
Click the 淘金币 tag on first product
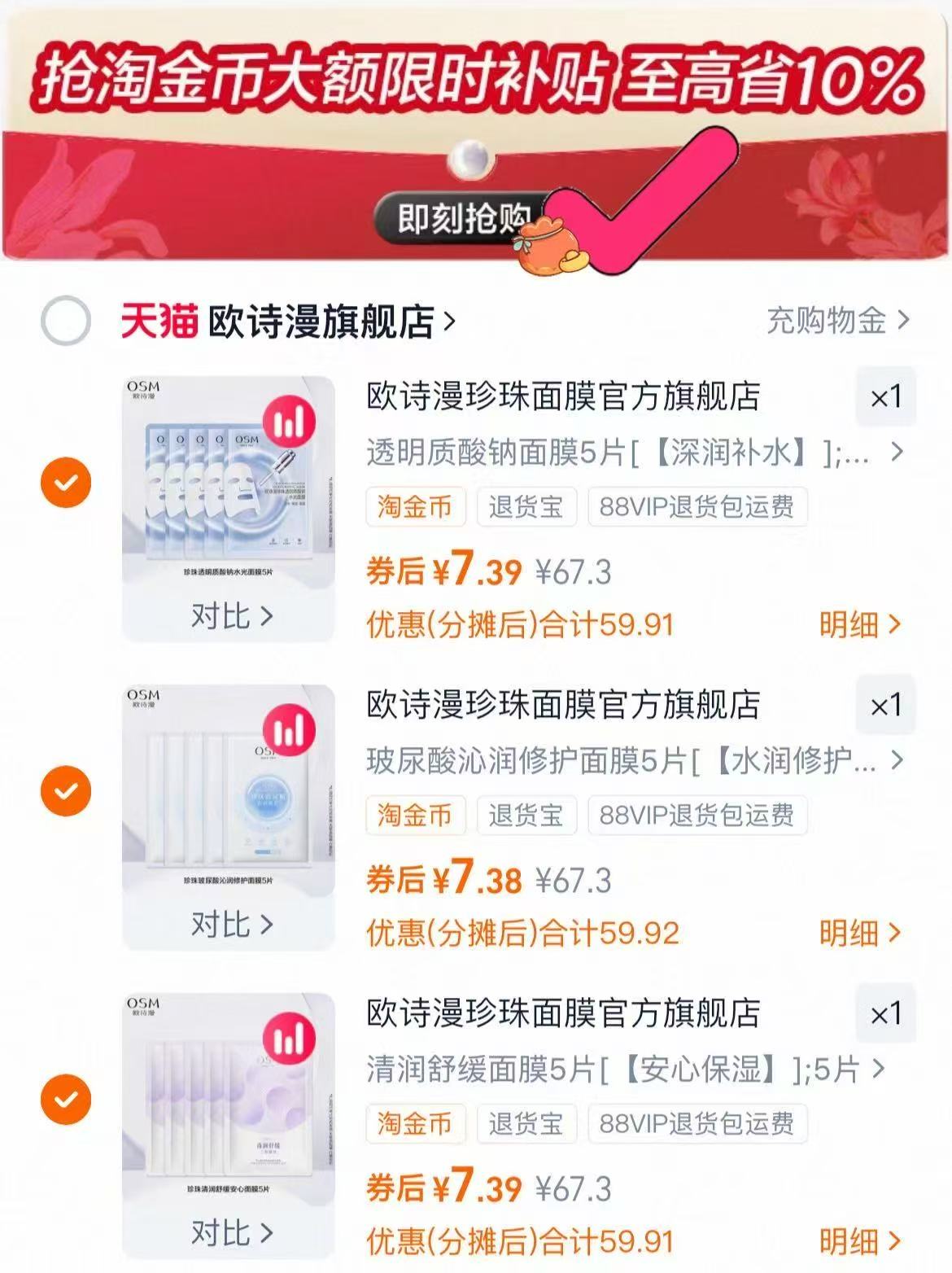(x=416, y=507)
